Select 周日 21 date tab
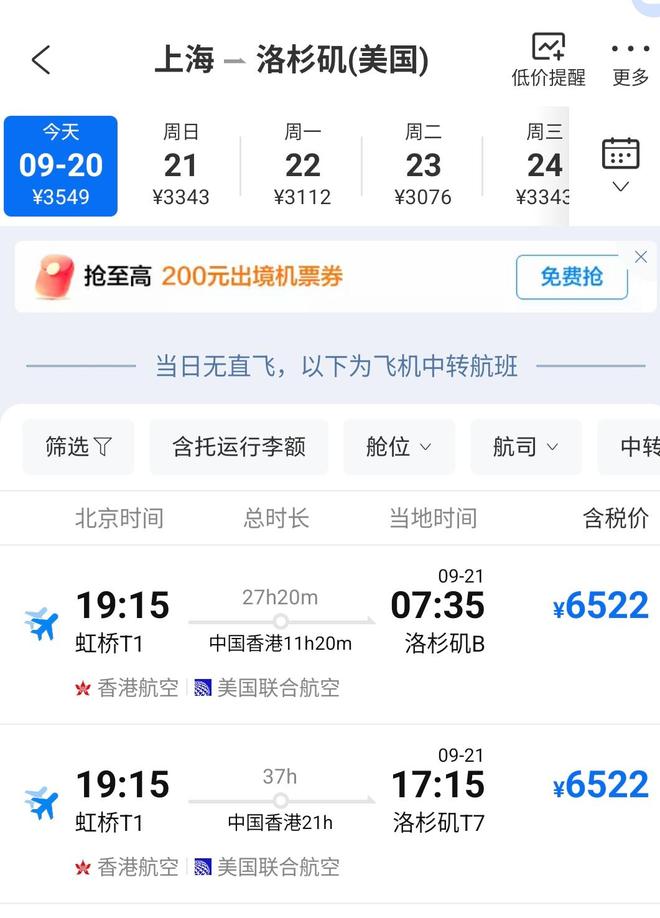 (181, 166)
